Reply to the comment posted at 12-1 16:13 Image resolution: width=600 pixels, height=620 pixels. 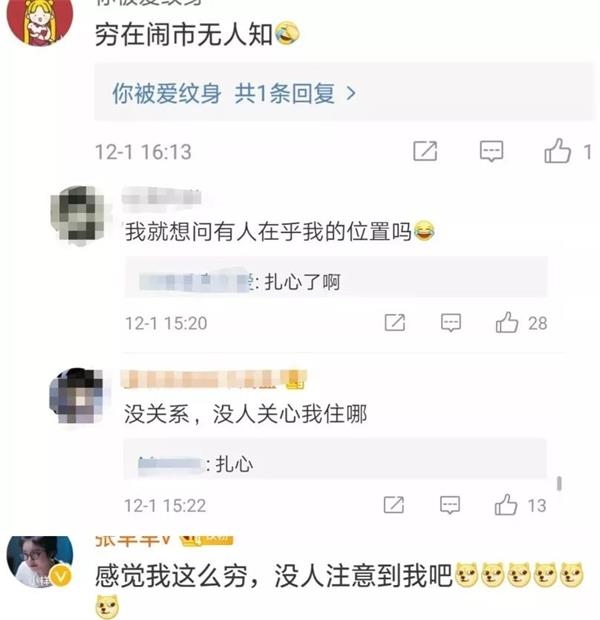point(491,152)
